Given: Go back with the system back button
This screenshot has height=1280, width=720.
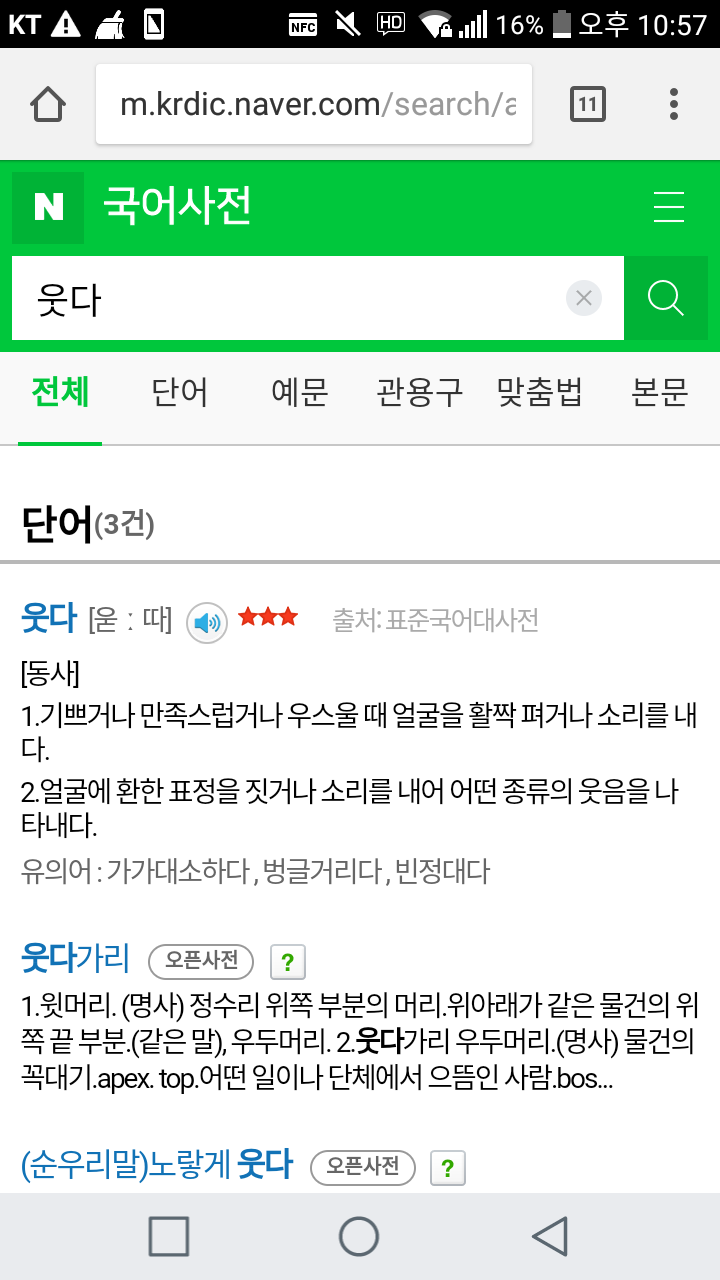Looking at the screenshot, I should coord(550,1236).
